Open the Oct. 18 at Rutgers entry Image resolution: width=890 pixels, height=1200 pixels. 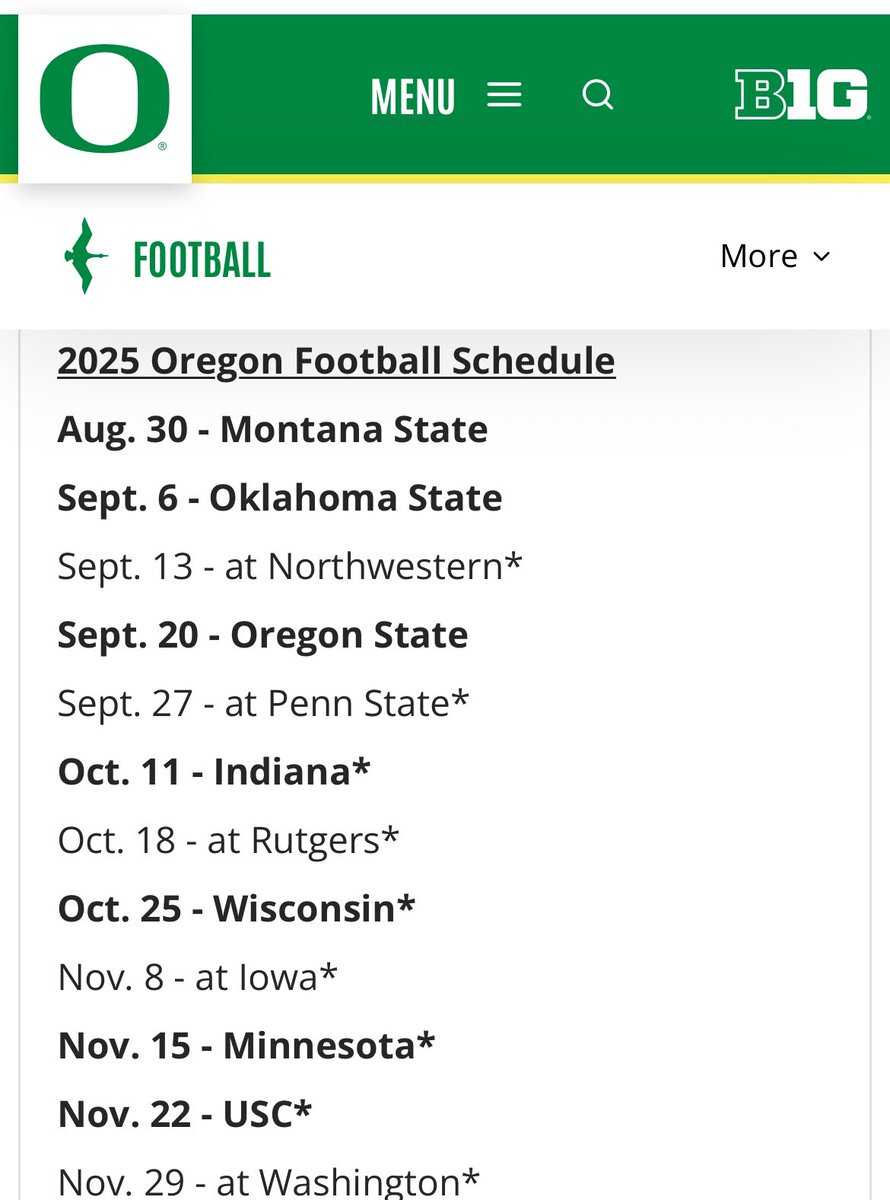point(228,840)
